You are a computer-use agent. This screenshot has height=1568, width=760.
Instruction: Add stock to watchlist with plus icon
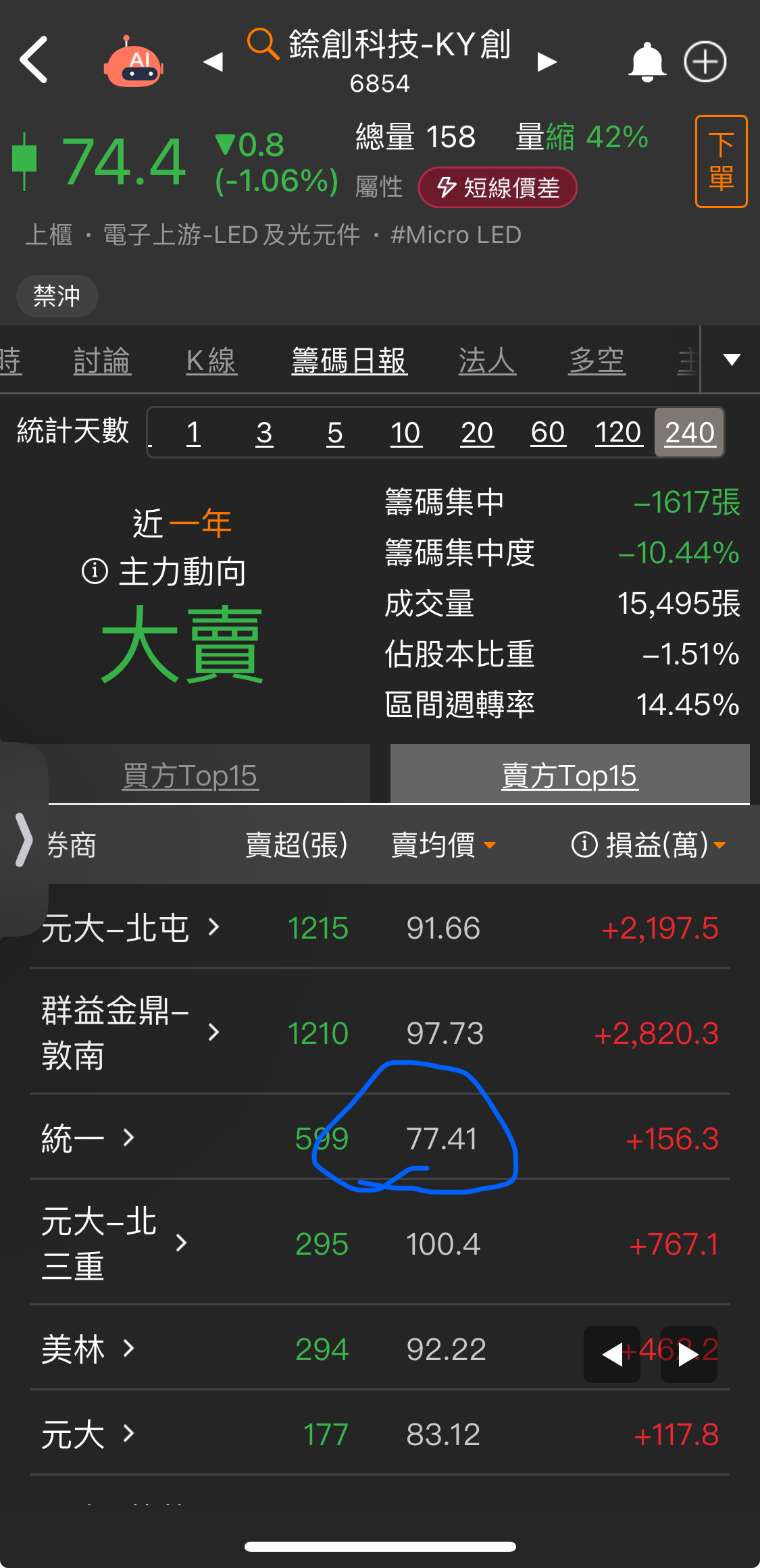(x=705, y=61)
